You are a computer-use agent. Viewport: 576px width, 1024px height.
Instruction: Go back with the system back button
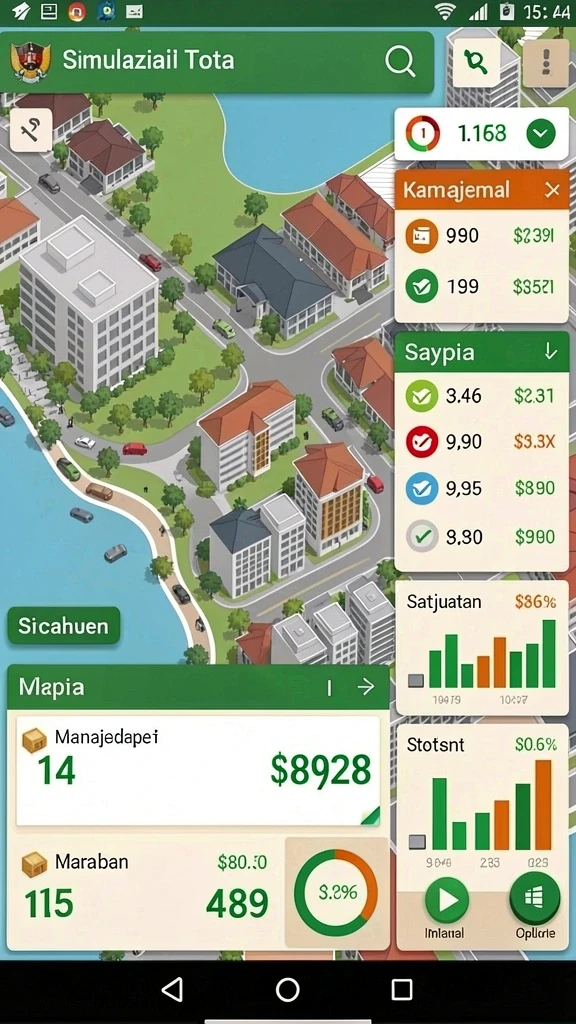point(172,989)
